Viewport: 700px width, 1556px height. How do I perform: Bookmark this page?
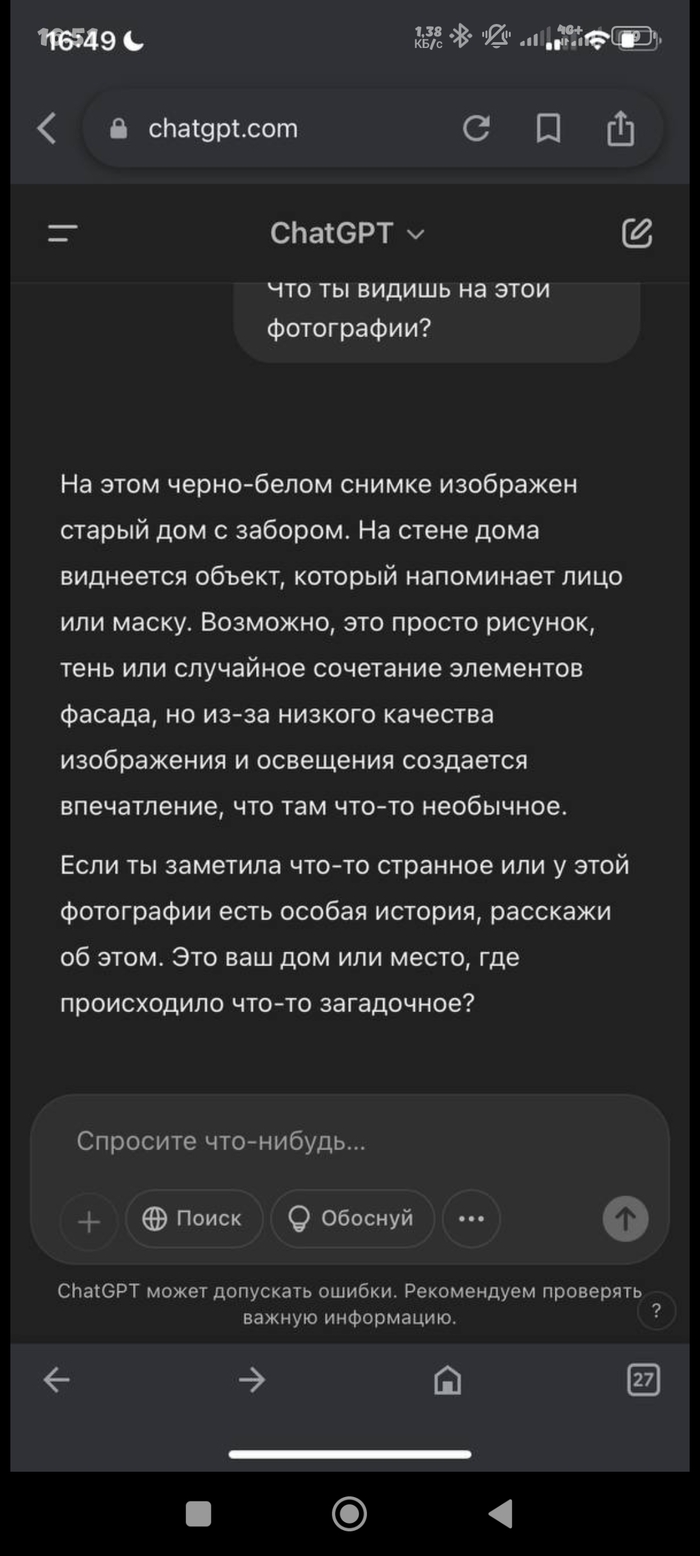point(548,128)
